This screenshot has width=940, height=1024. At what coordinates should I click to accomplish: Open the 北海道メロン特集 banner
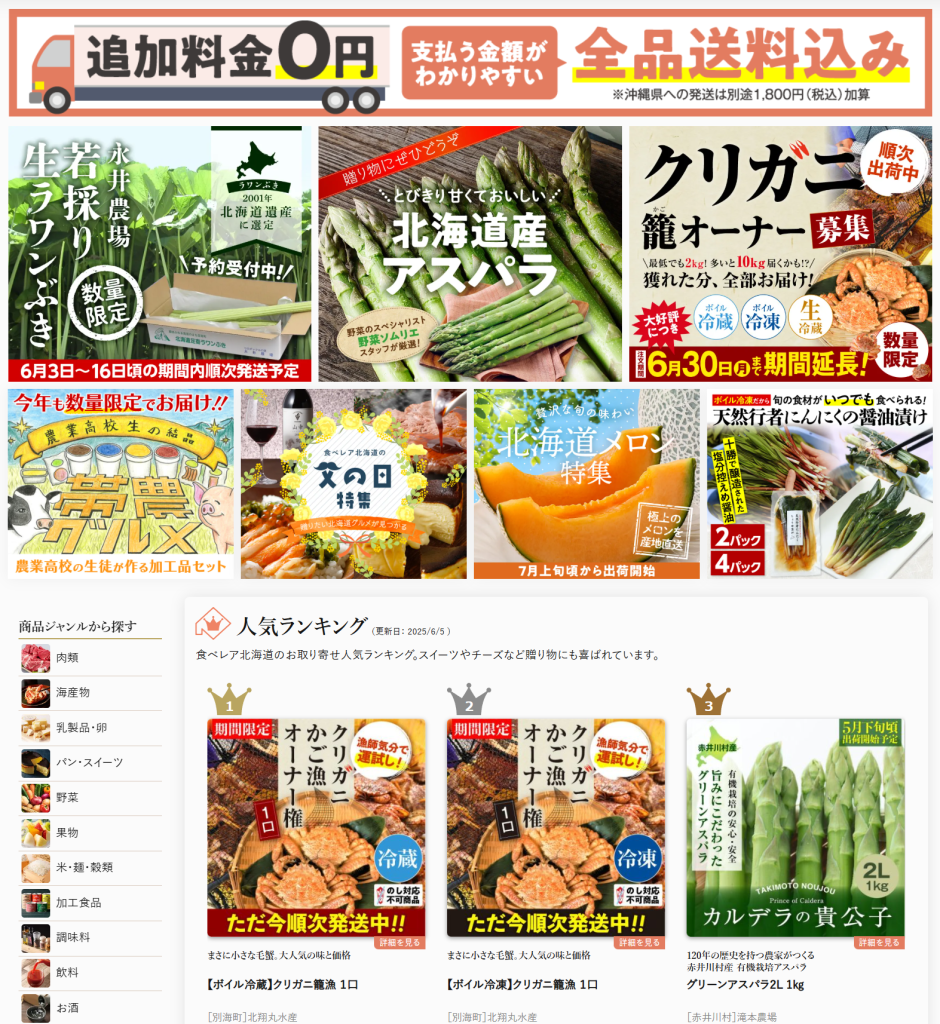[x=586, y=484]
